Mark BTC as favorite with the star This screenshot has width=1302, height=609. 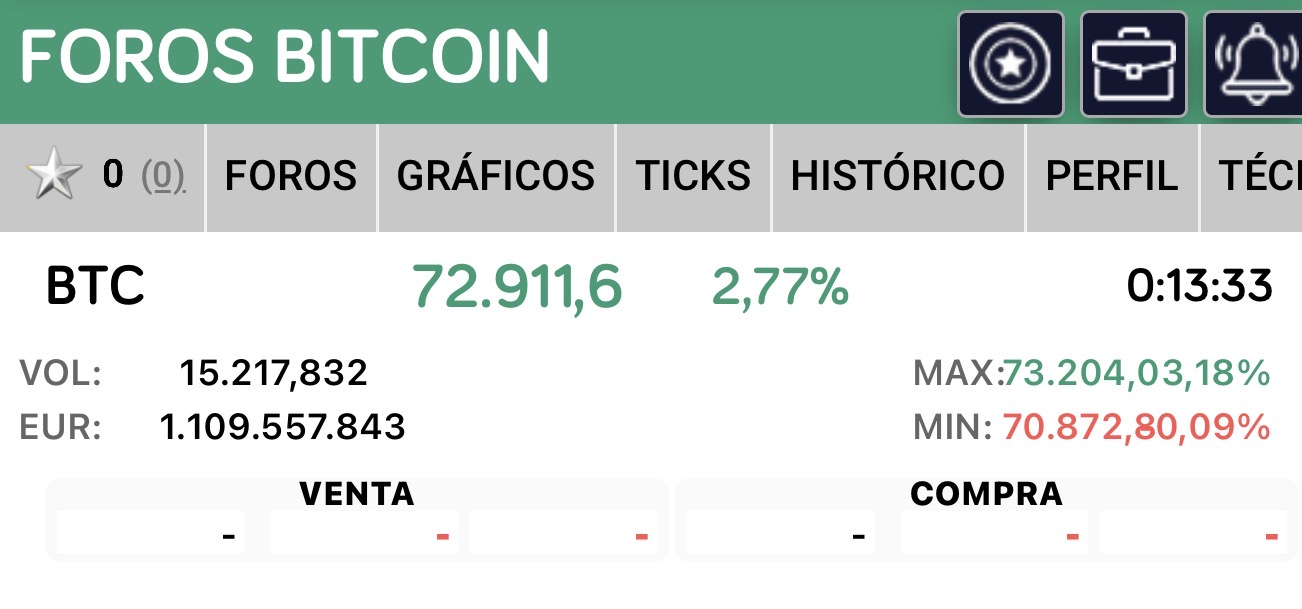click(x=53, y=177)
